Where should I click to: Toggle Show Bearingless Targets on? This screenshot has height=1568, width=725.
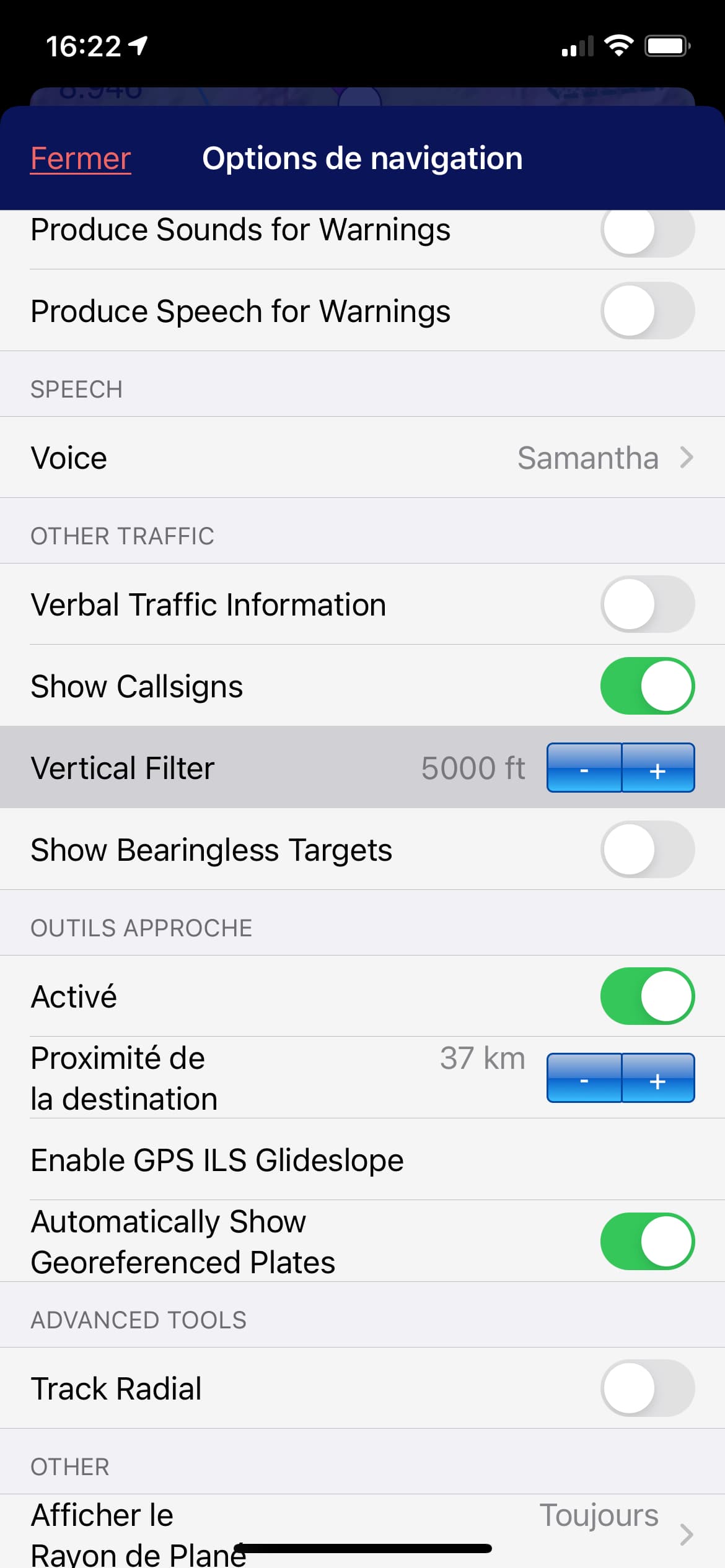click(x=647, y=850)
